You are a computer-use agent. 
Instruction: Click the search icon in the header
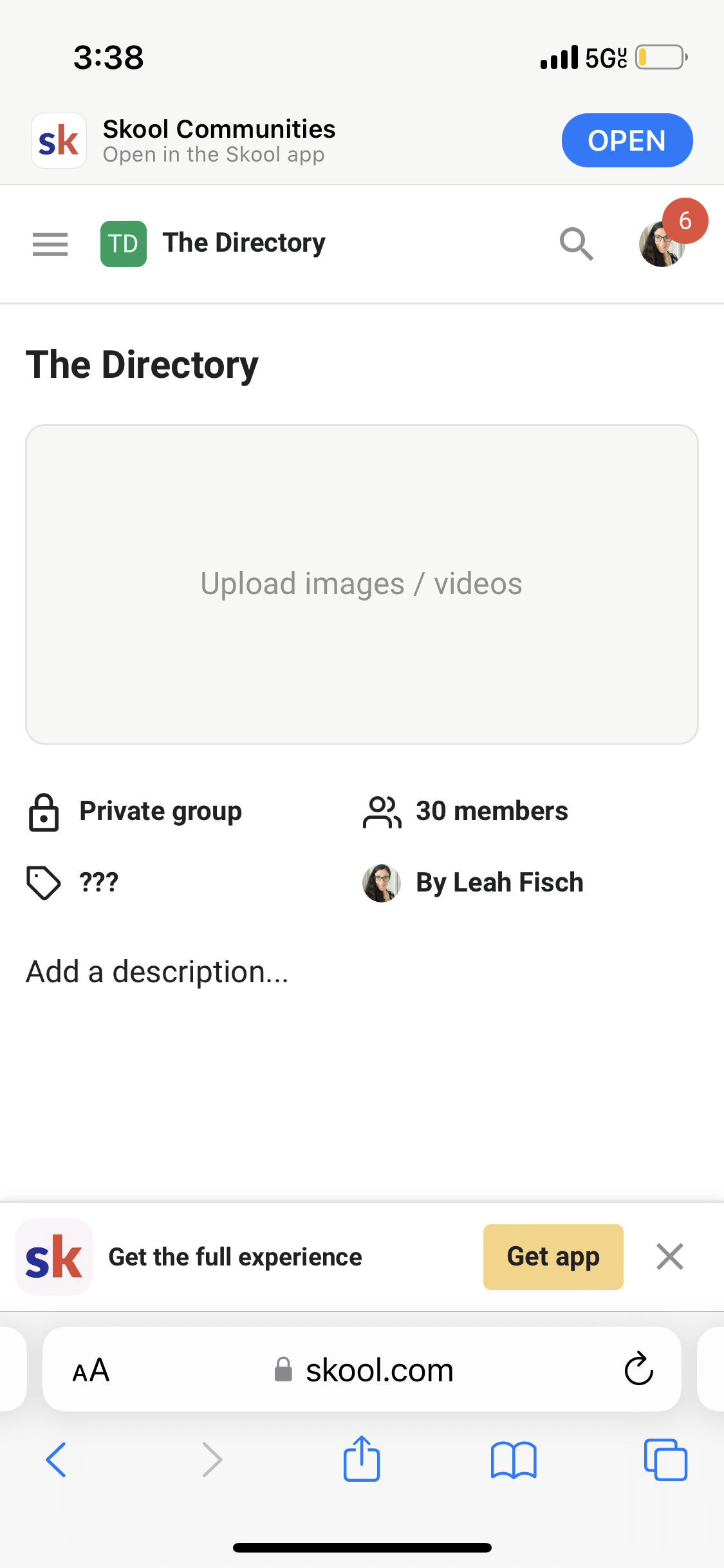click(x=576, y=243)
